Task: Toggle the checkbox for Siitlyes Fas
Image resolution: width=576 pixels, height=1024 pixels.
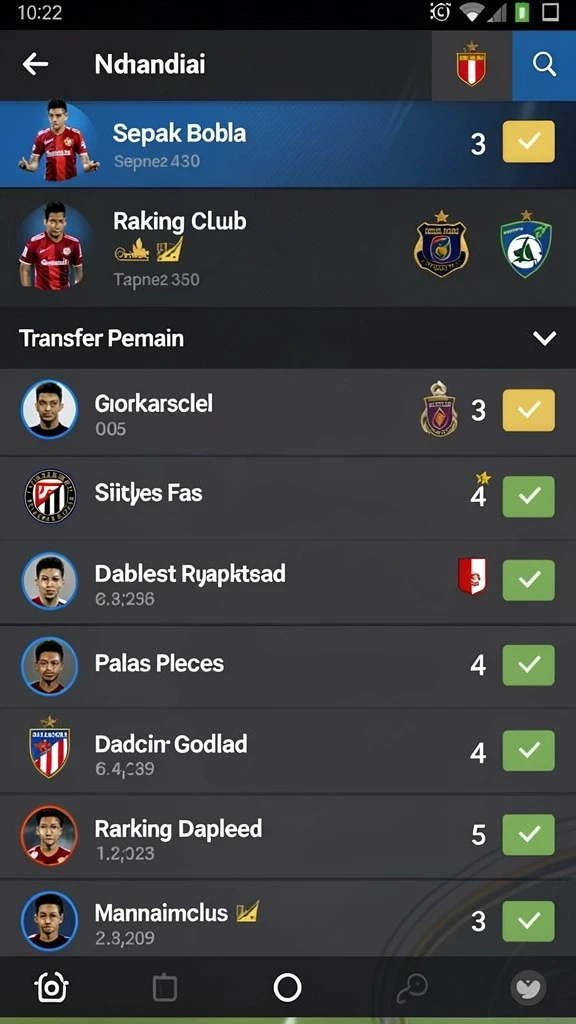Action: point(528,497)
